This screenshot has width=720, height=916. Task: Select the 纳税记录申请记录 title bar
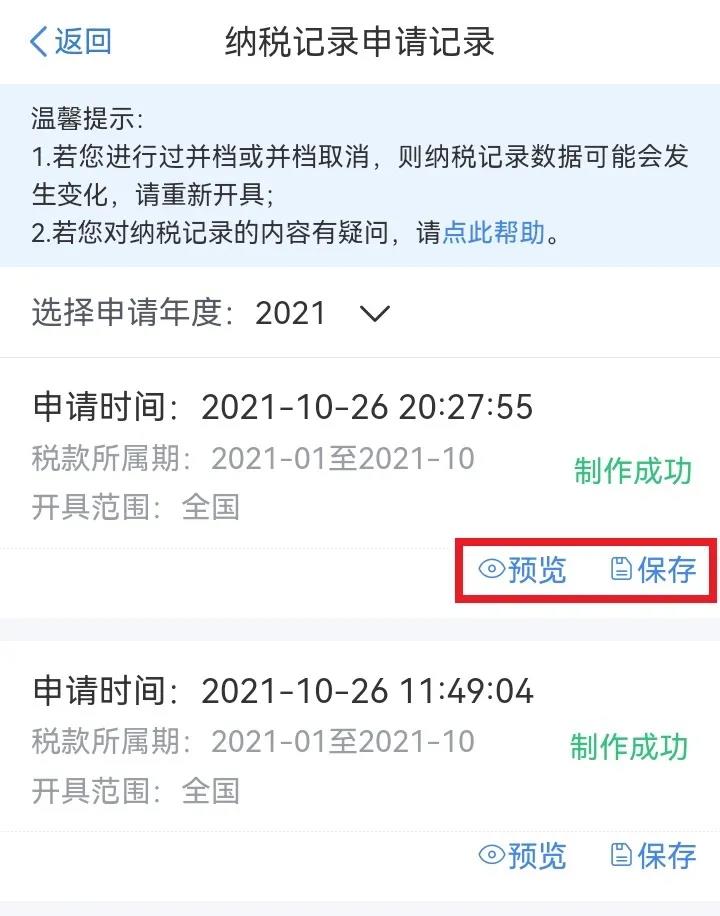click(x=360, y=42)
